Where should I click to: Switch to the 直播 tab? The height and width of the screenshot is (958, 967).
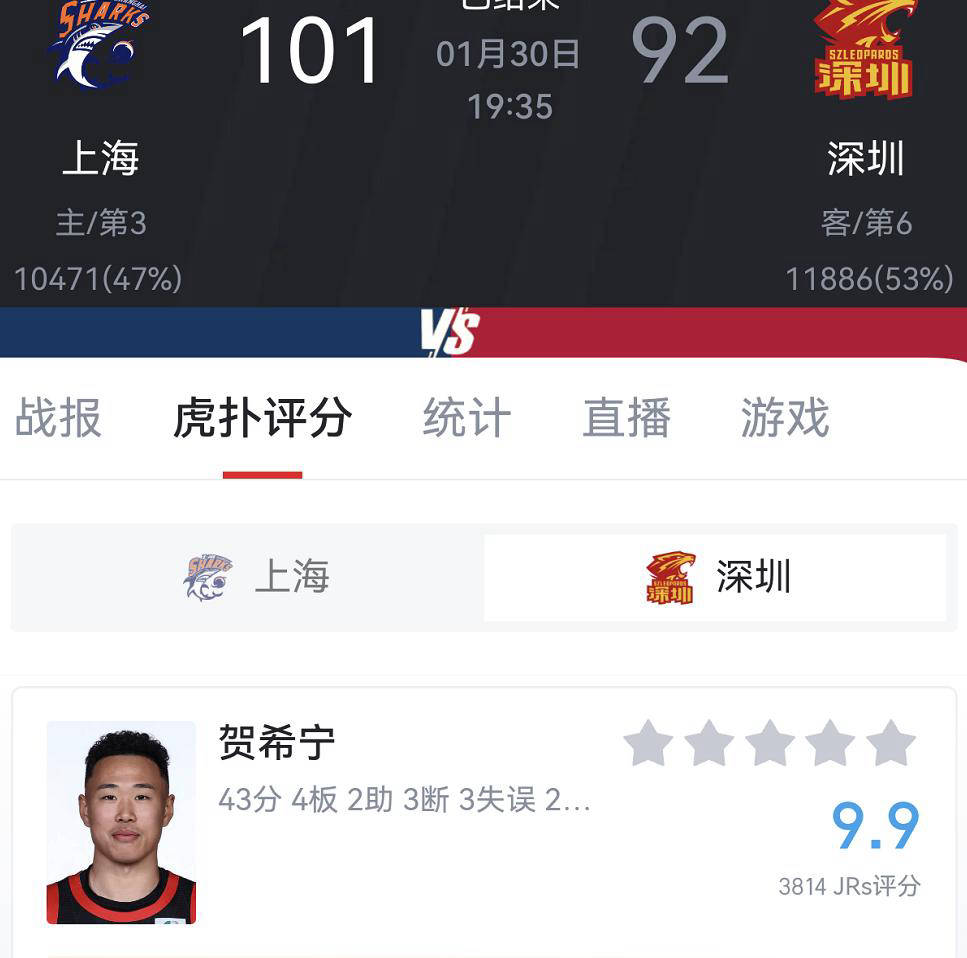click(626, 418)
